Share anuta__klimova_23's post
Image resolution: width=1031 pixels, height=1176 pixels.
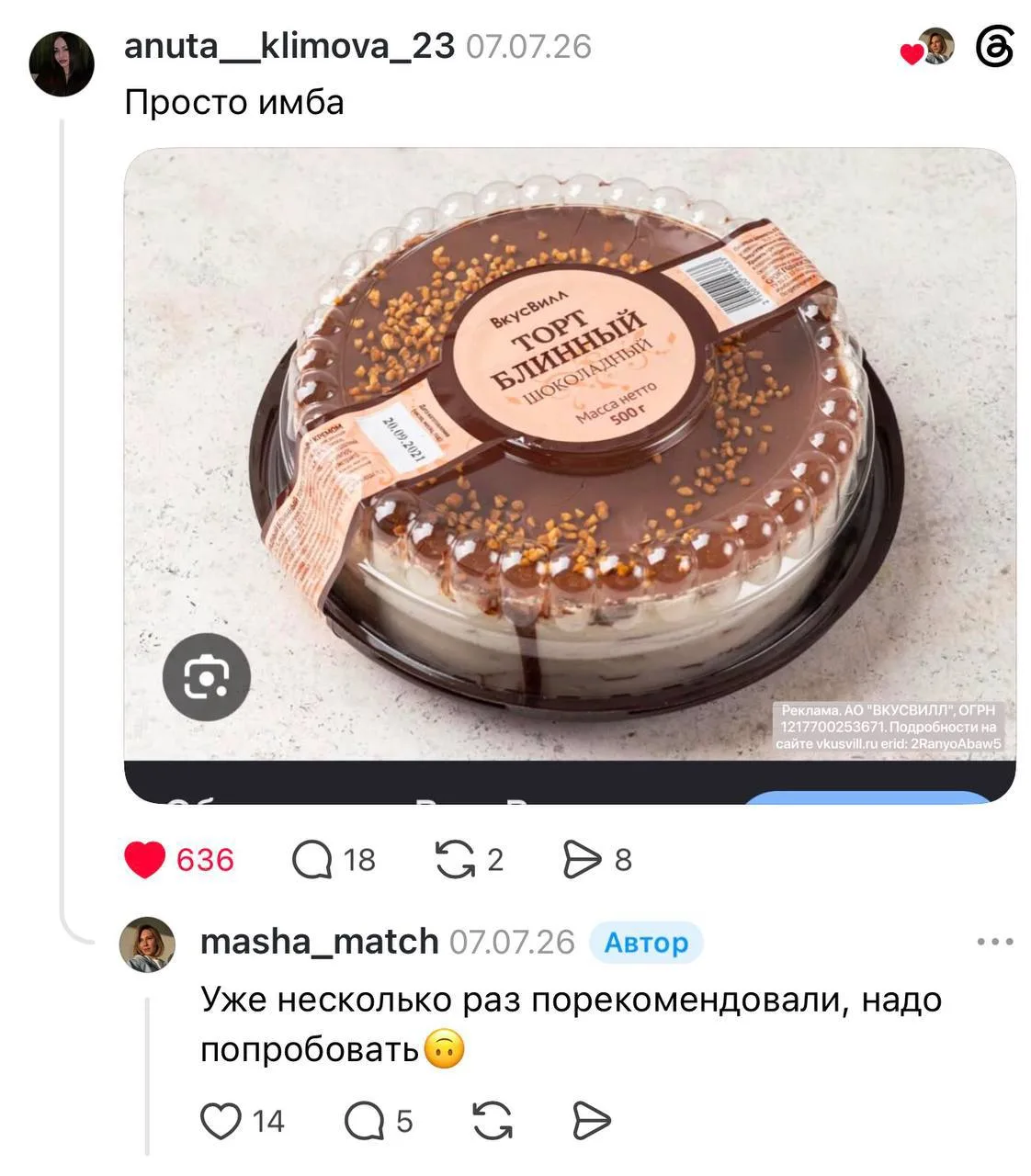597,860
